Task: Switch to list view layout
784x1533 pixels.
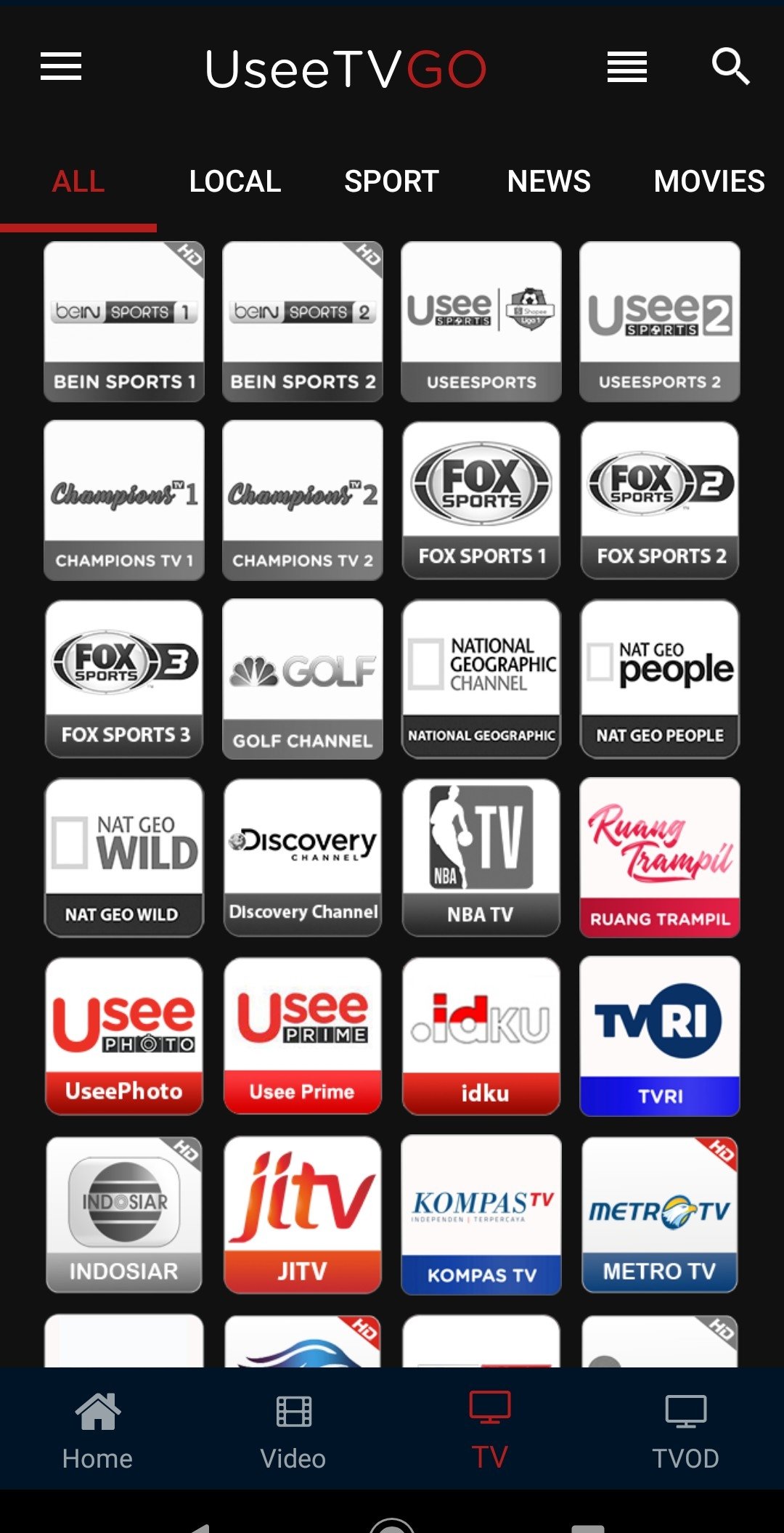Action: point(627,68)
